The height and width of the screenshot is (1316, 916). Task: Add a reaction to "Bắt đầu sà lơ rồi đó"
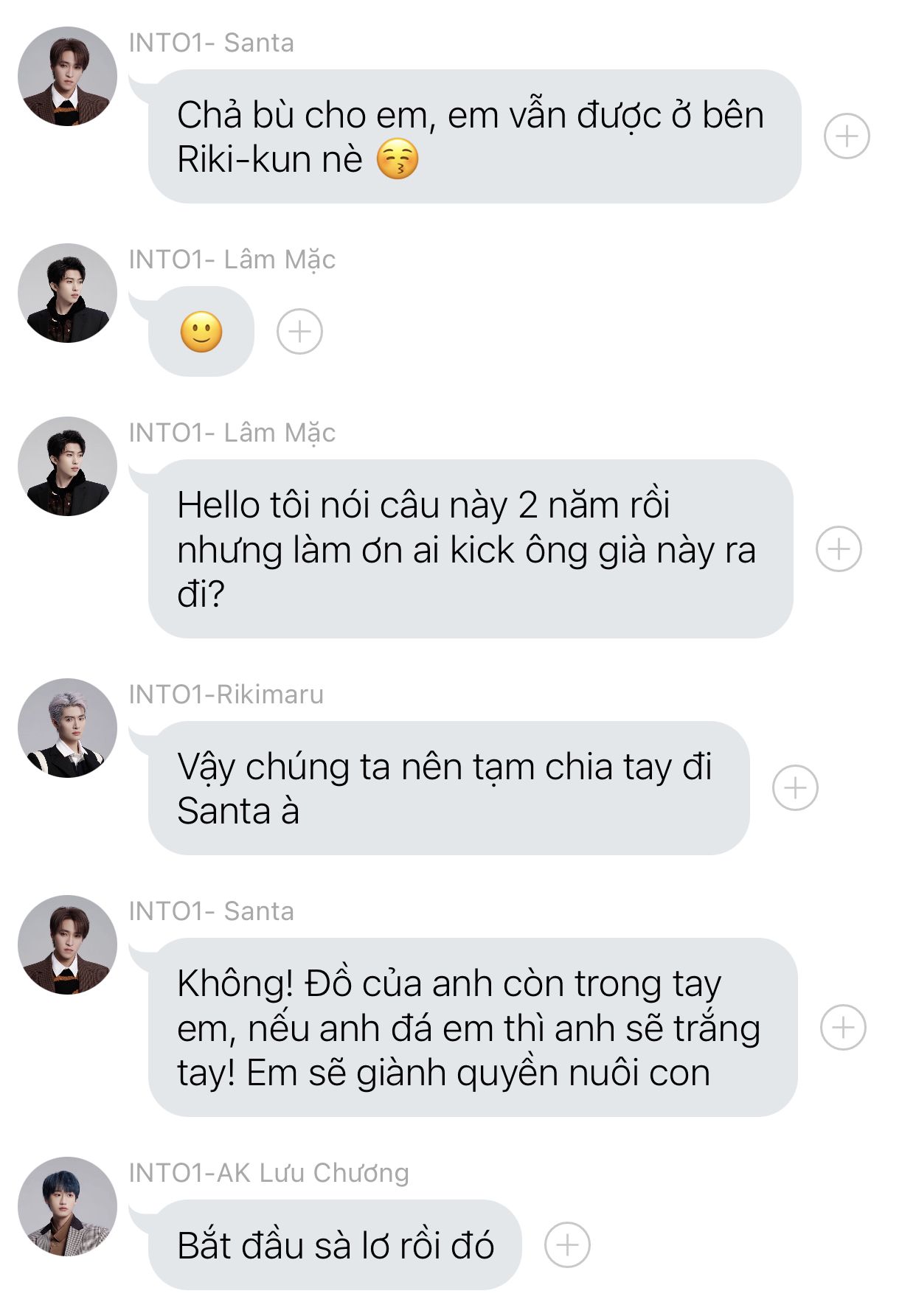coord(566,1245)
